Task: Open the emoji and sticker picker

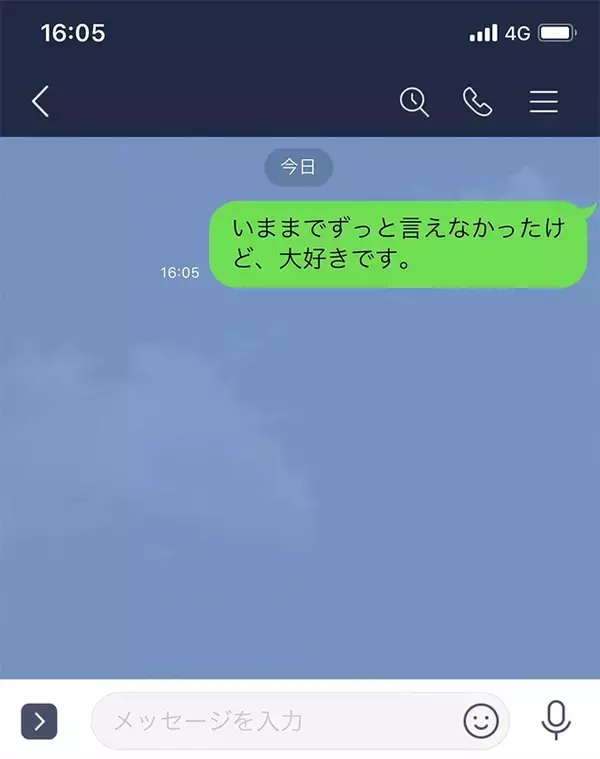Action: pyautogui.click(x=481, y=721)
